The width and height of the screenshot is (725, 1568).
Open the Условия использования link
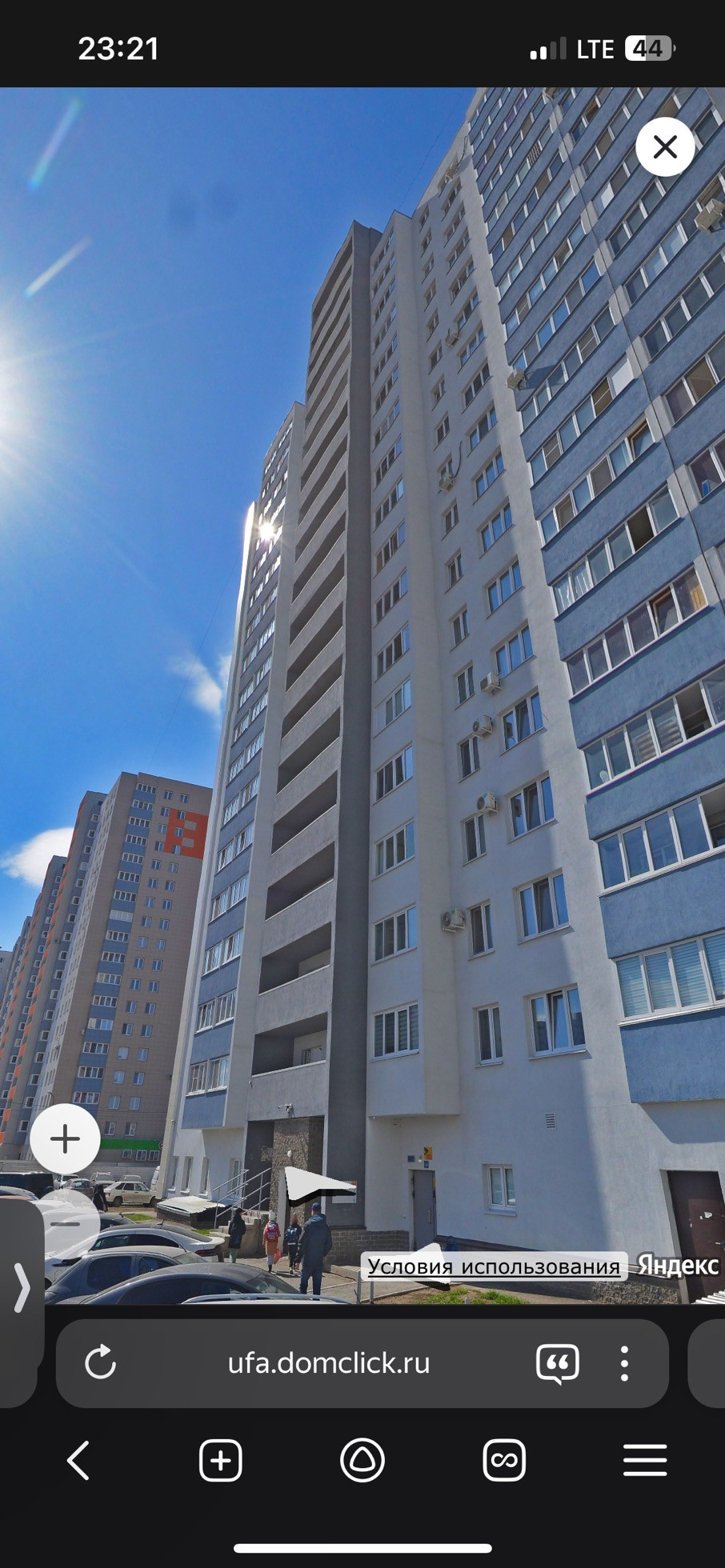click(494, 1266)
